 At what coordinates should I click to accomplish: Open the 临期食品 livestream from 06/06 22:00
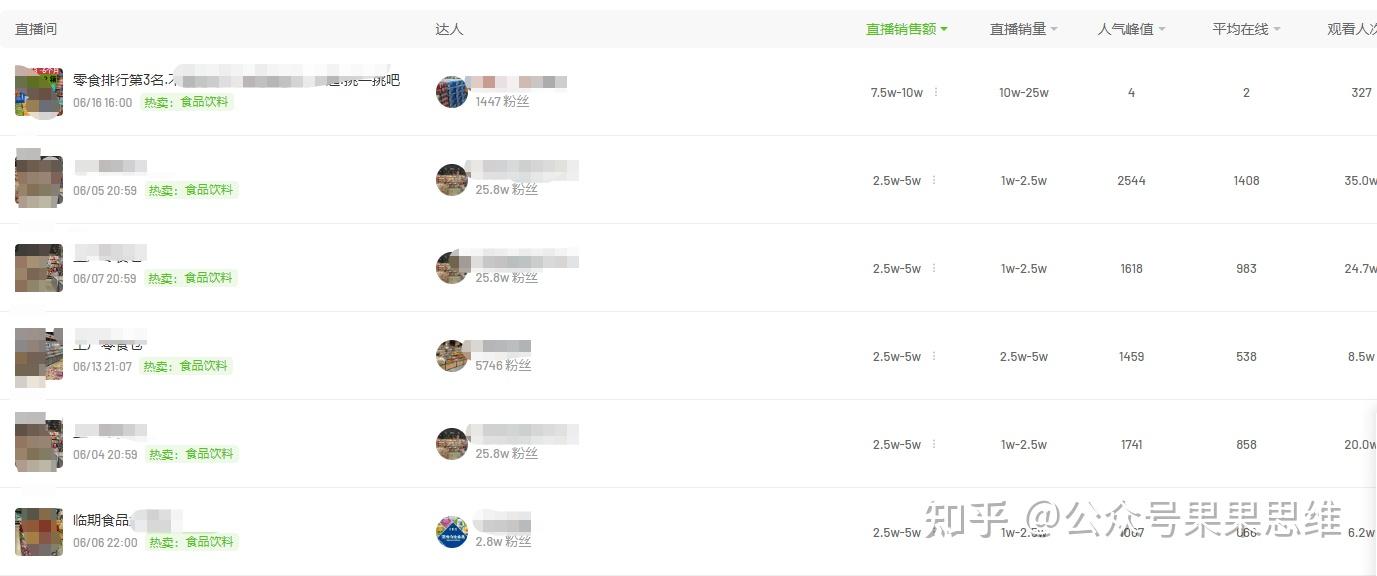pos(101,520)
